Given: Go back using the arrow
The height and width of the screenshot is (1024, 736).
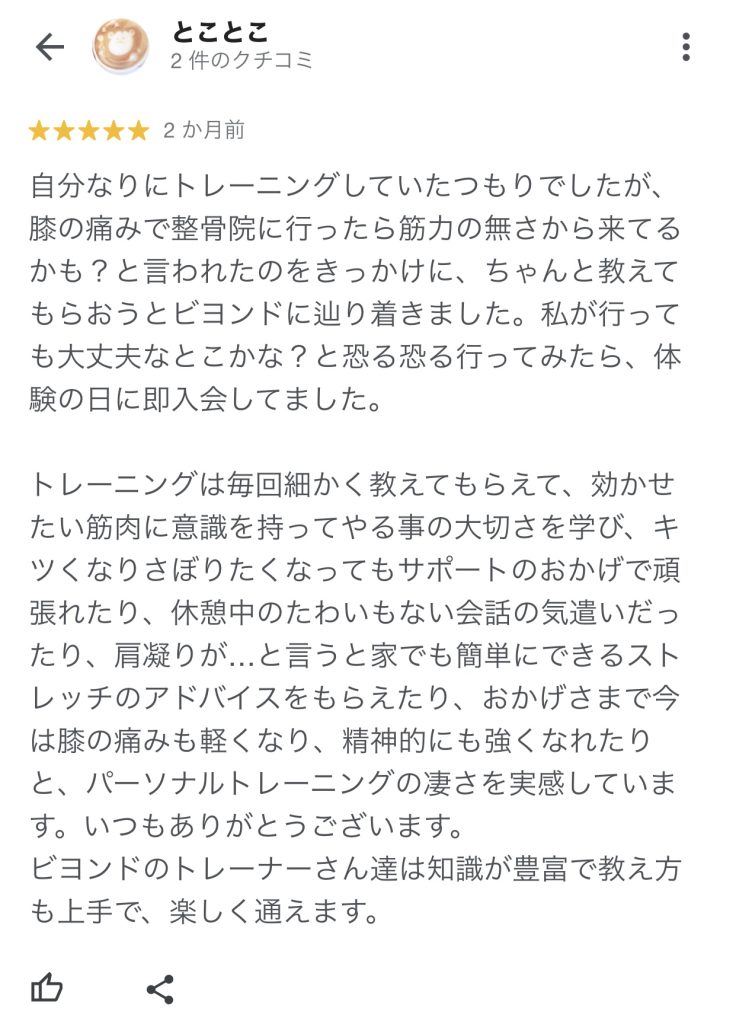Looking at the screenshot, I should point(49,47).
